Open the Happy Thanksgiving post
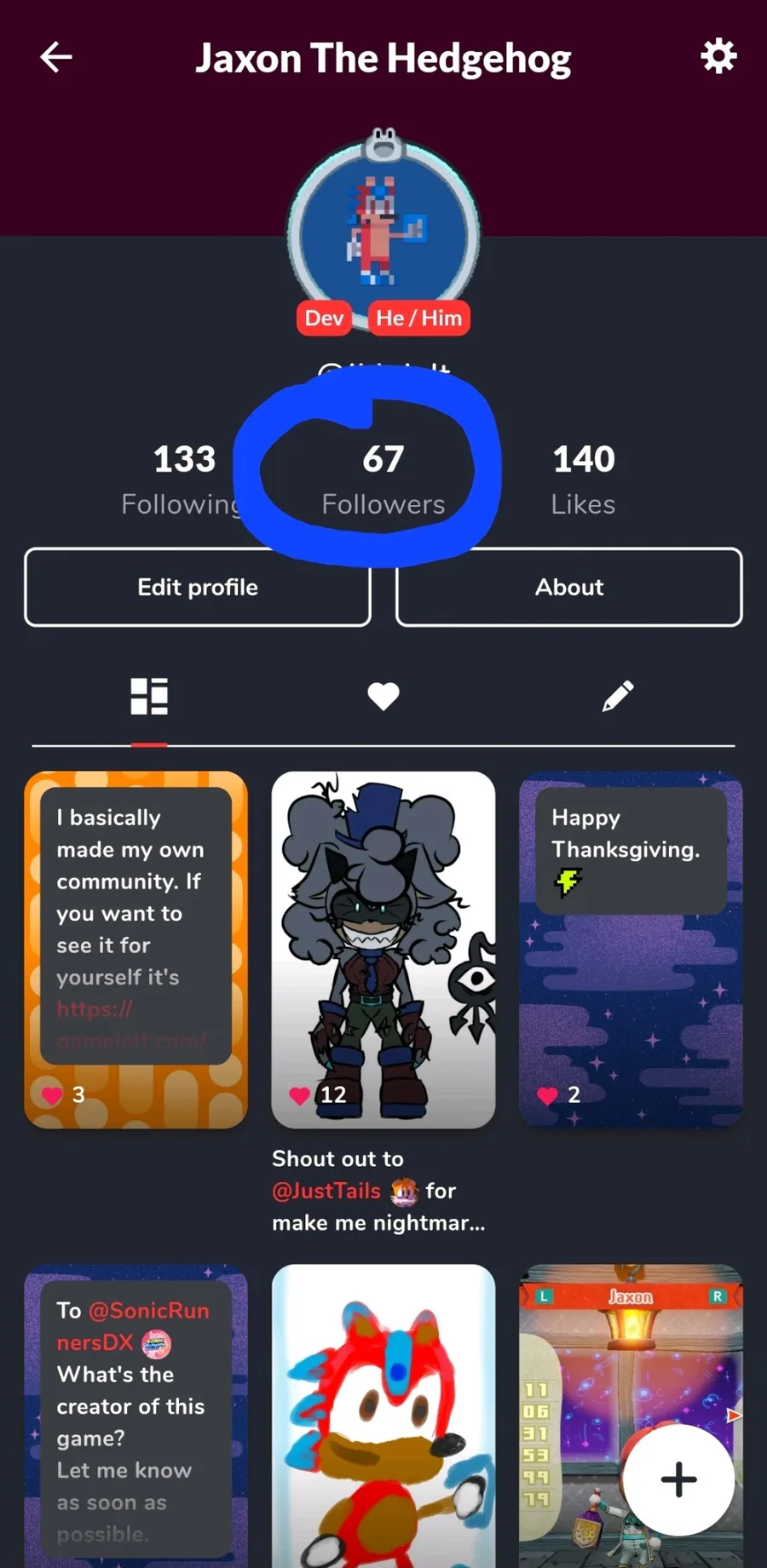 [631, 949]
